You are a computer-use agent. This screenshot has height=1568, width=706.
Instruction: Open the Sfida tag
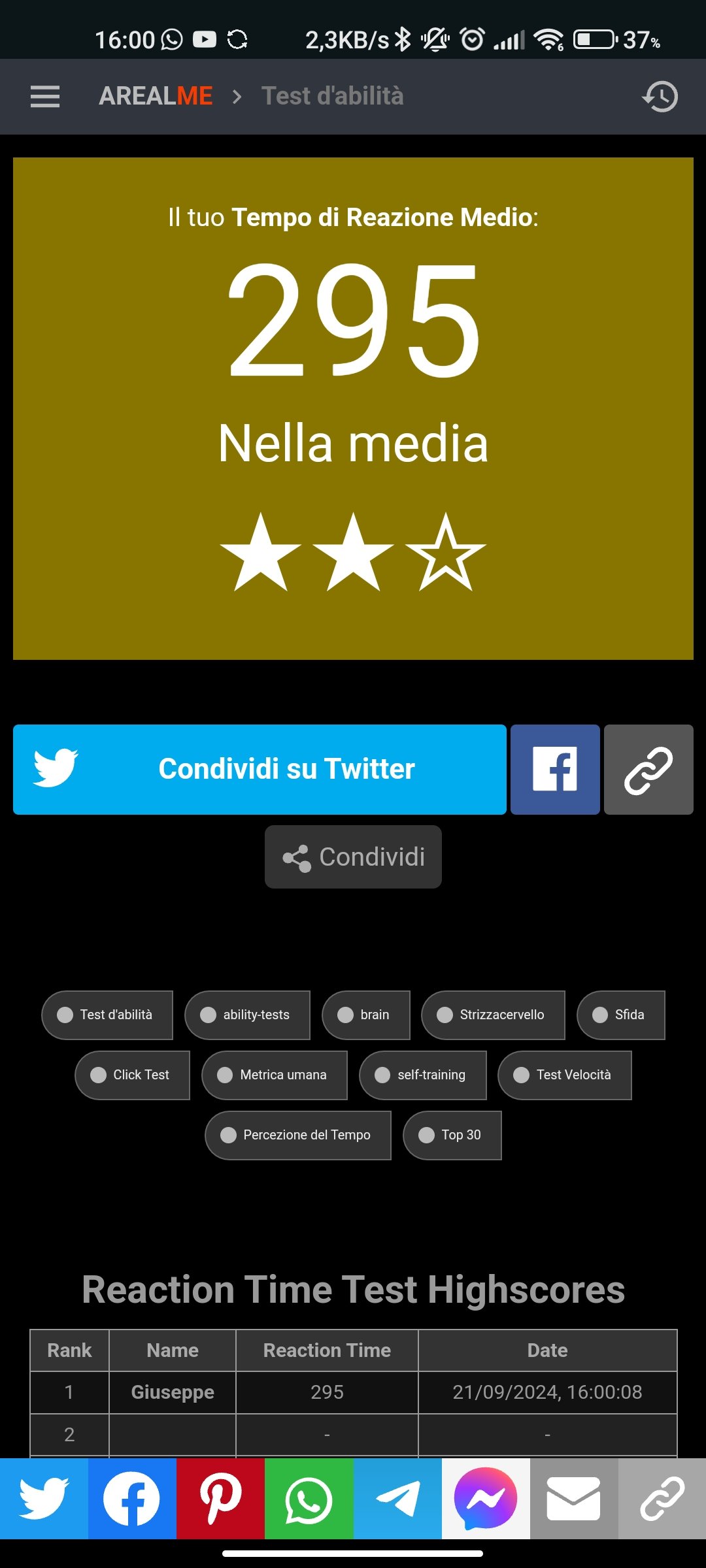(x=621, y=1015)
